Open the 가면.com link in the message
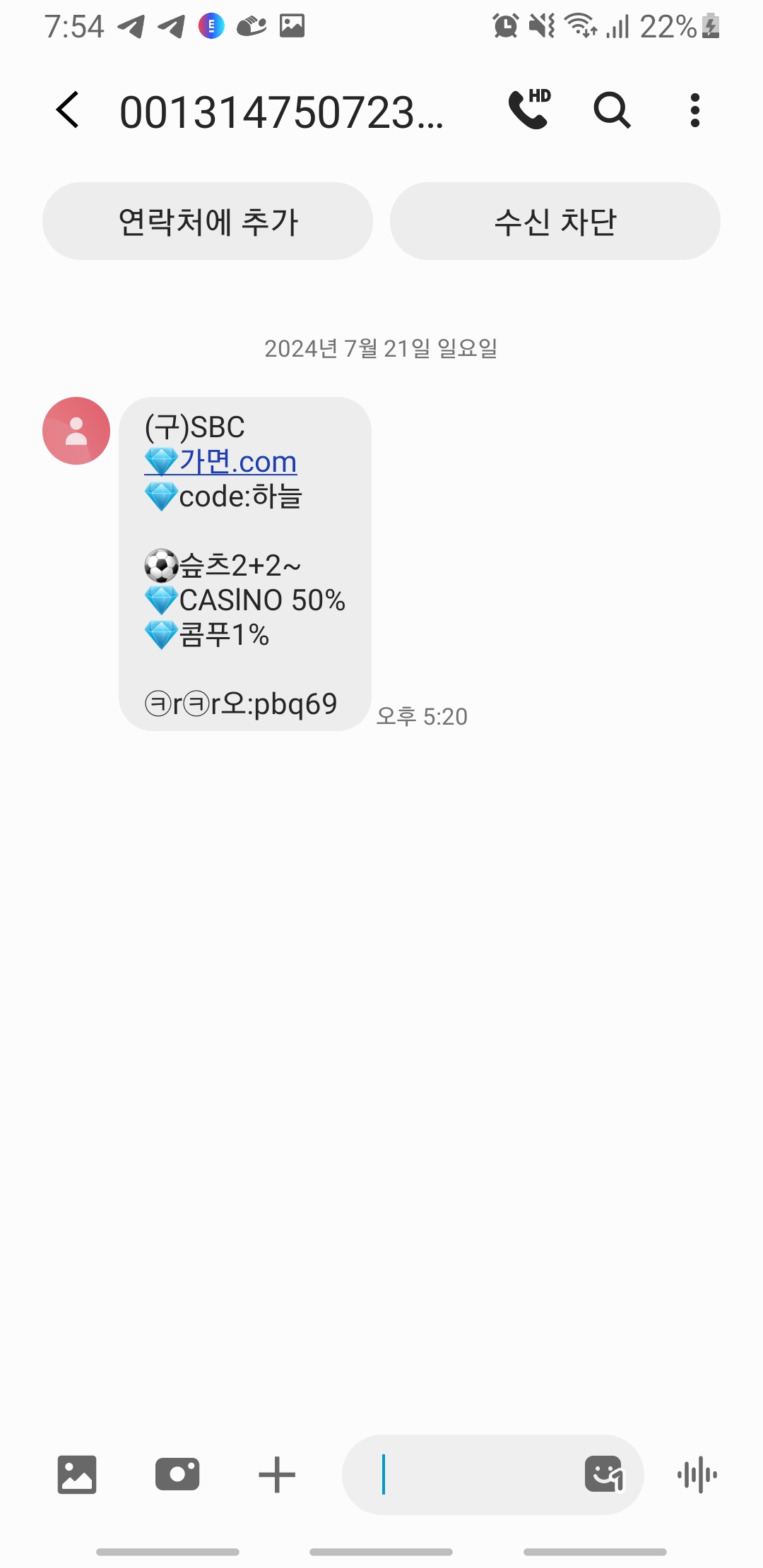The width and height of the screenshot is (763, 1568). click(x=238, y=462)
